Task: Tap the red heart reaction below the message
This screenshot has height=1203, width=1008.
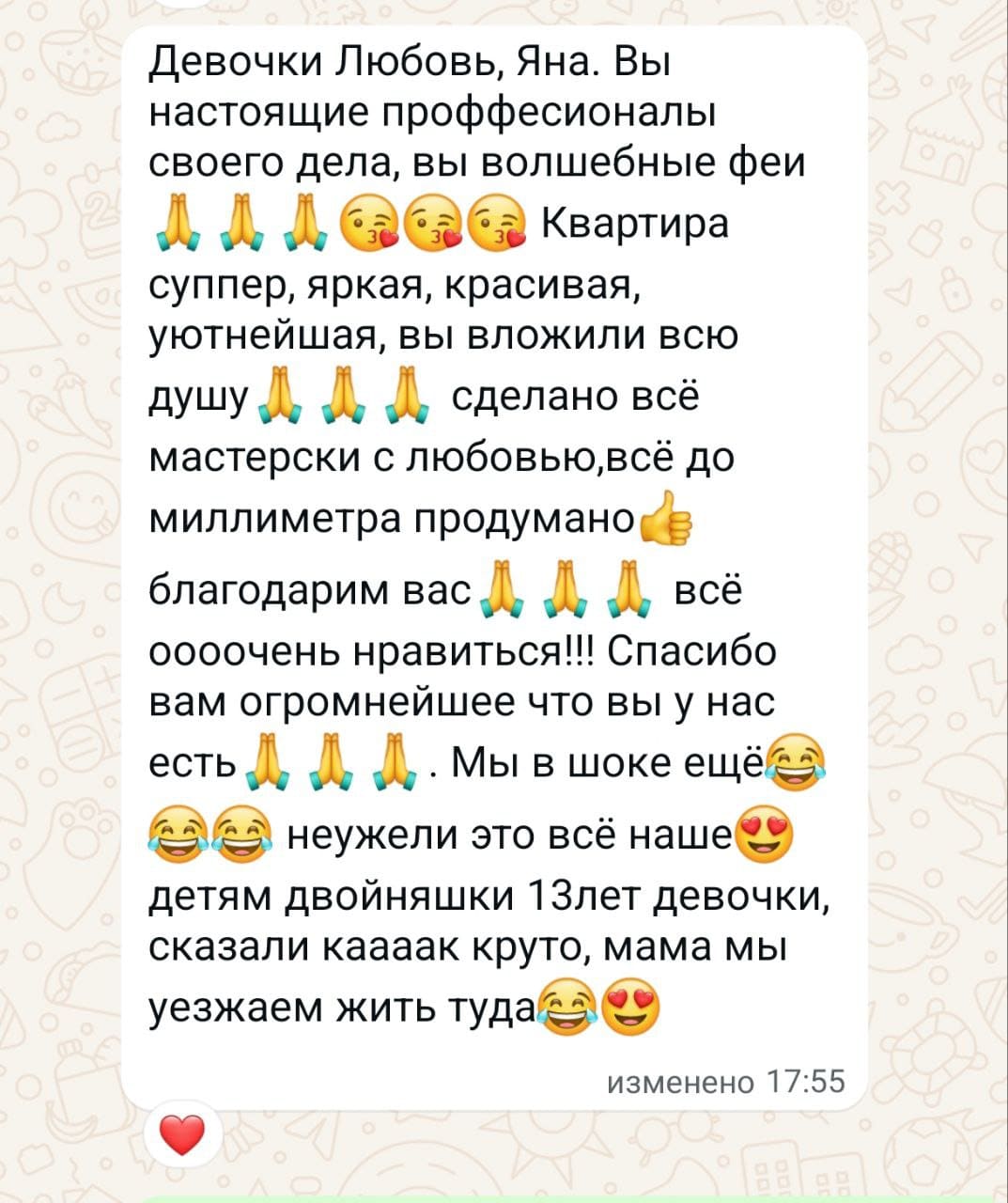Action: [x=184, y=1133]
